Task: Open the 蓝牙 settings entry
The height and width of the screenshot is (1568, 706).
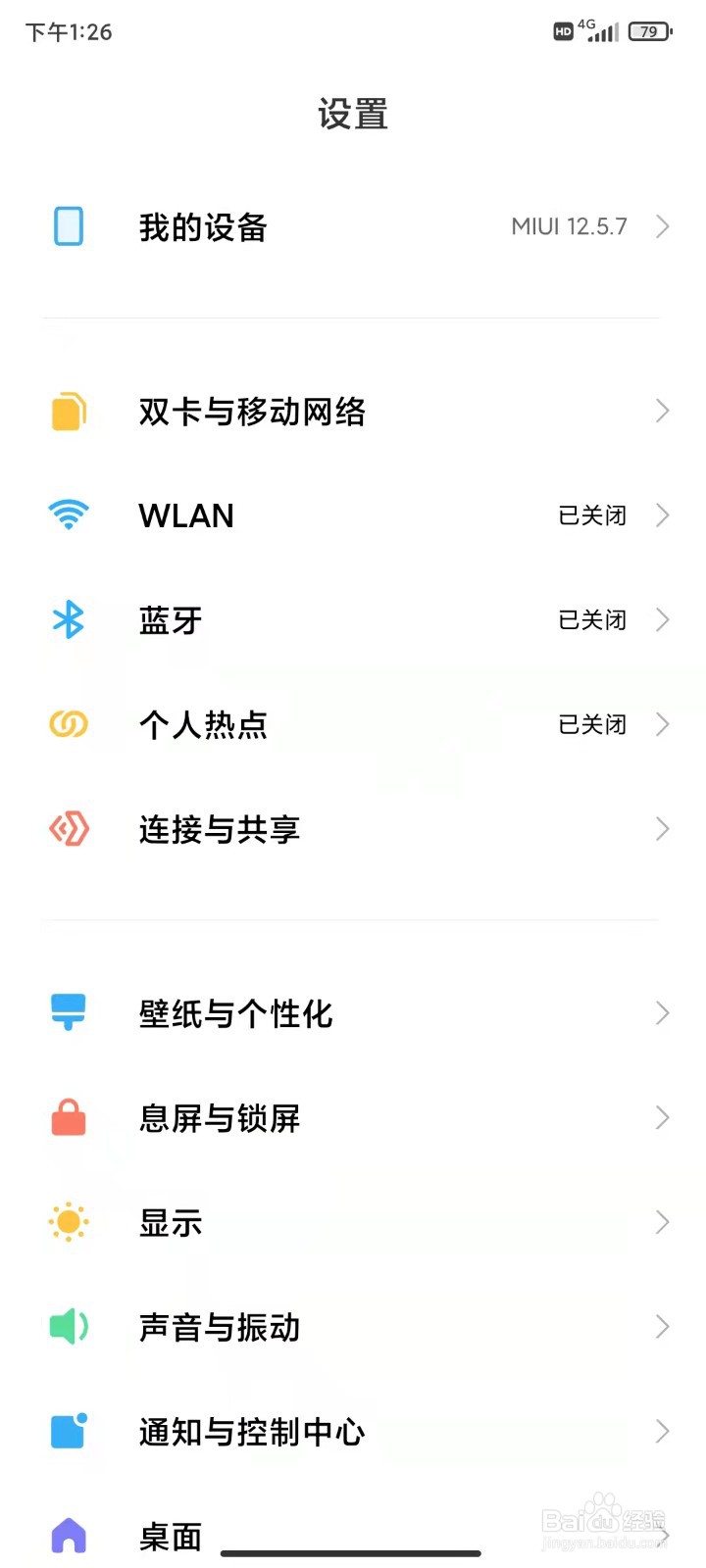Action: 353,619
